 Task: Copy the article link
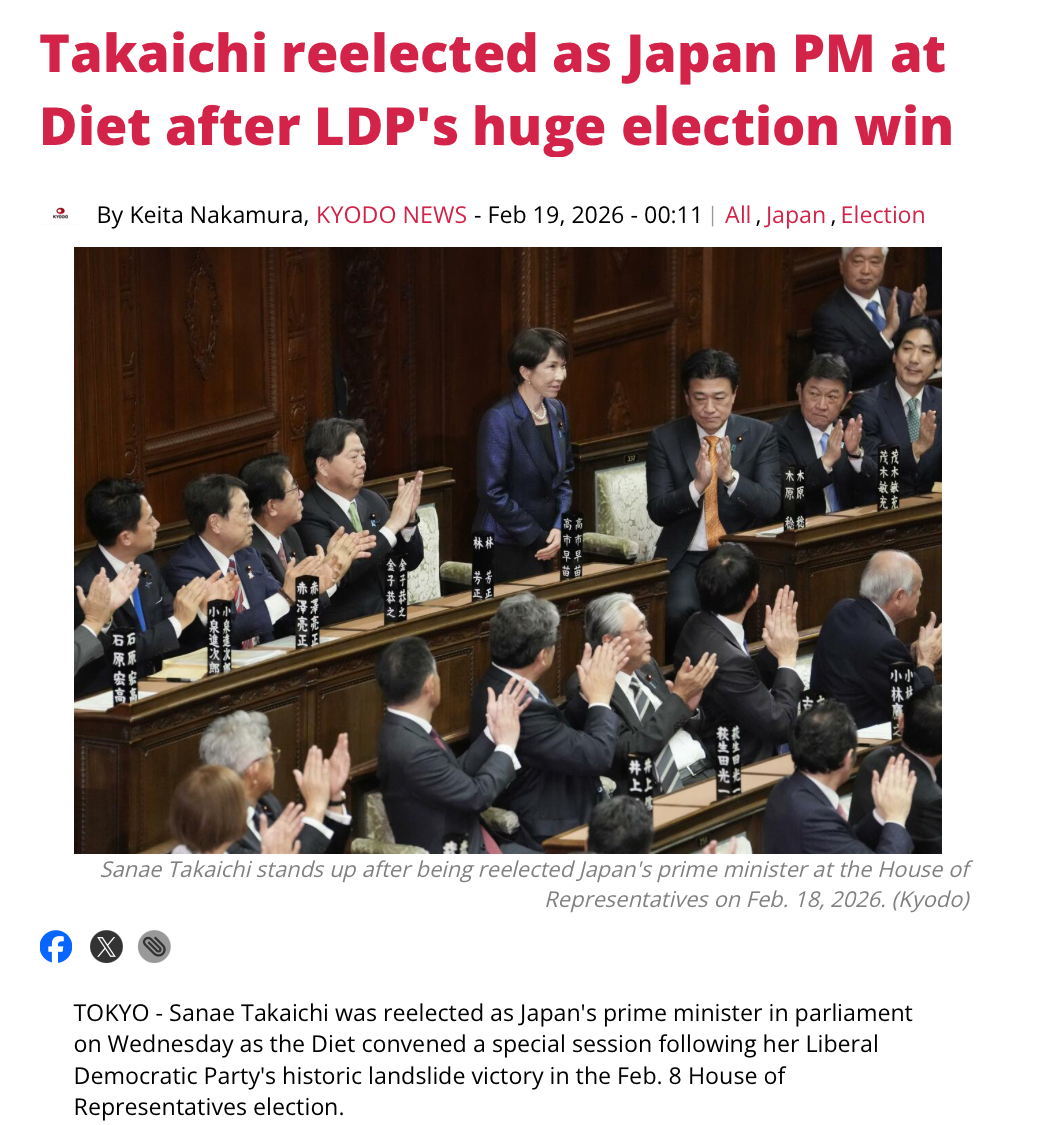tap(154, 946)
